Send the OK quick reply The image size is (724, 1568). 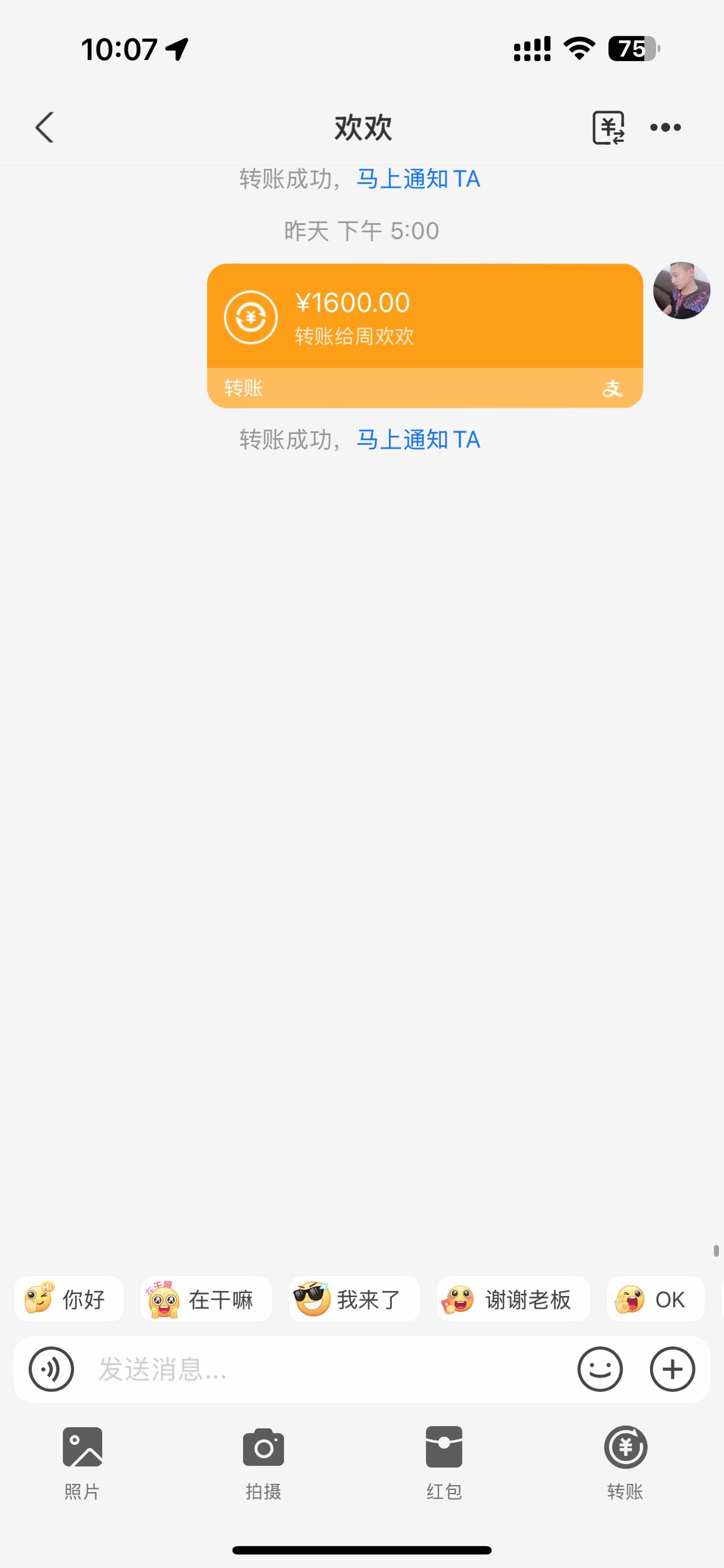(x=654, y=1300)
